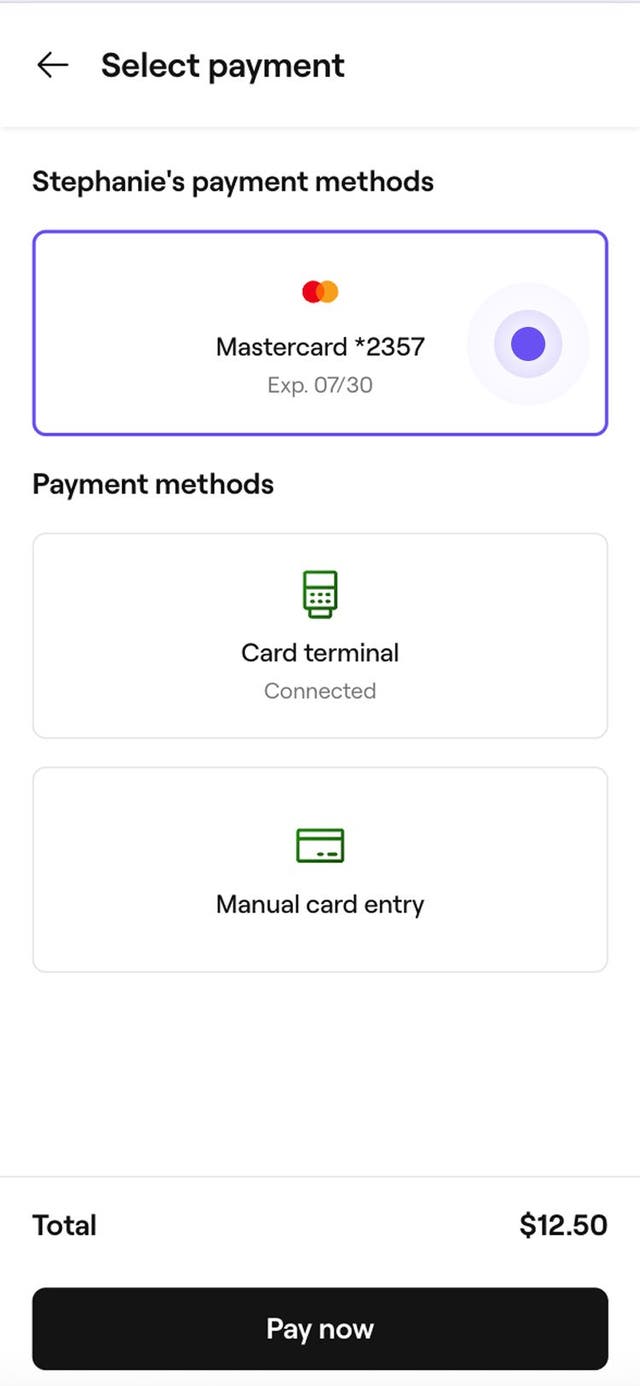Choose Card terminal payment method
640x1386 pixels.
click(x=320, y=636)
